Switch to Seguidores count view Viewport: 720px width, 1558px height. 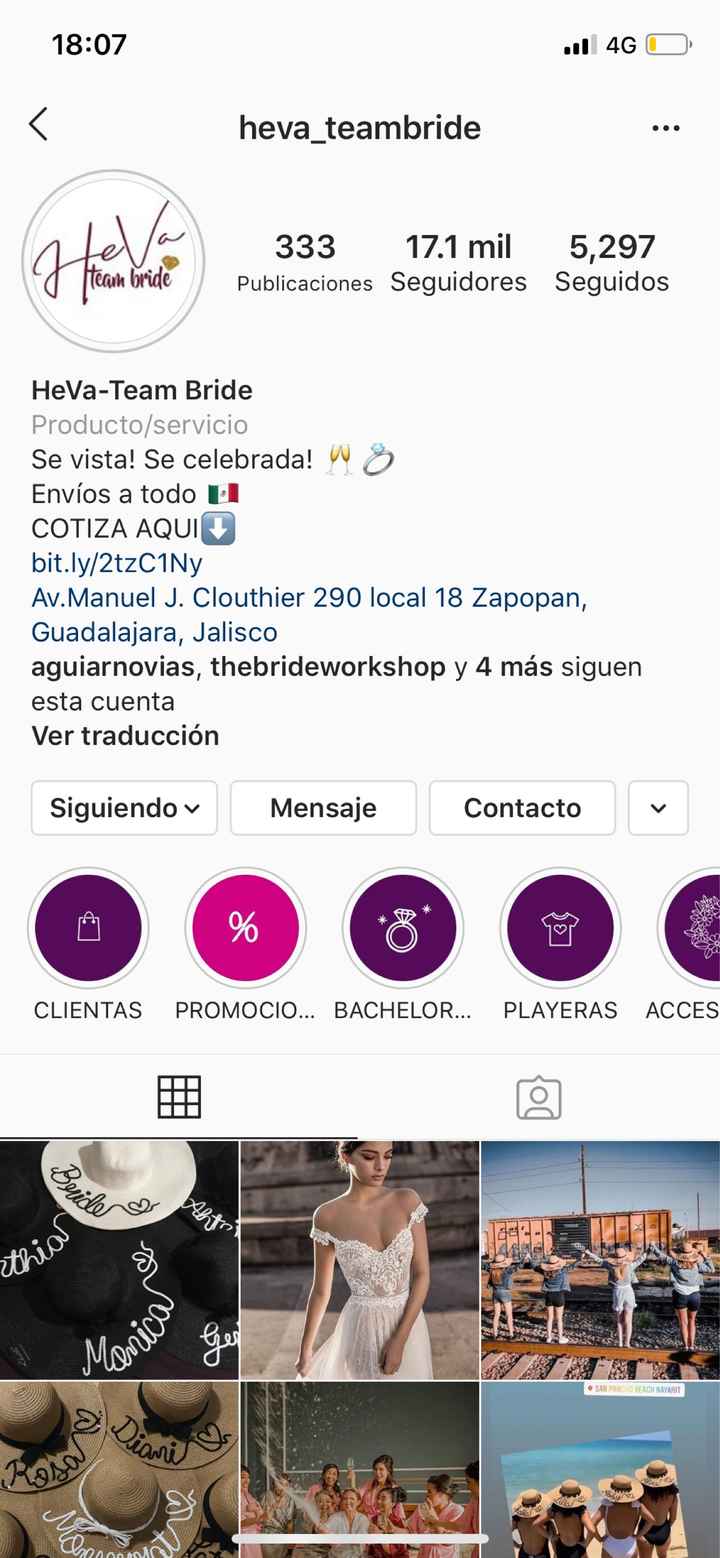pos(459,260)
